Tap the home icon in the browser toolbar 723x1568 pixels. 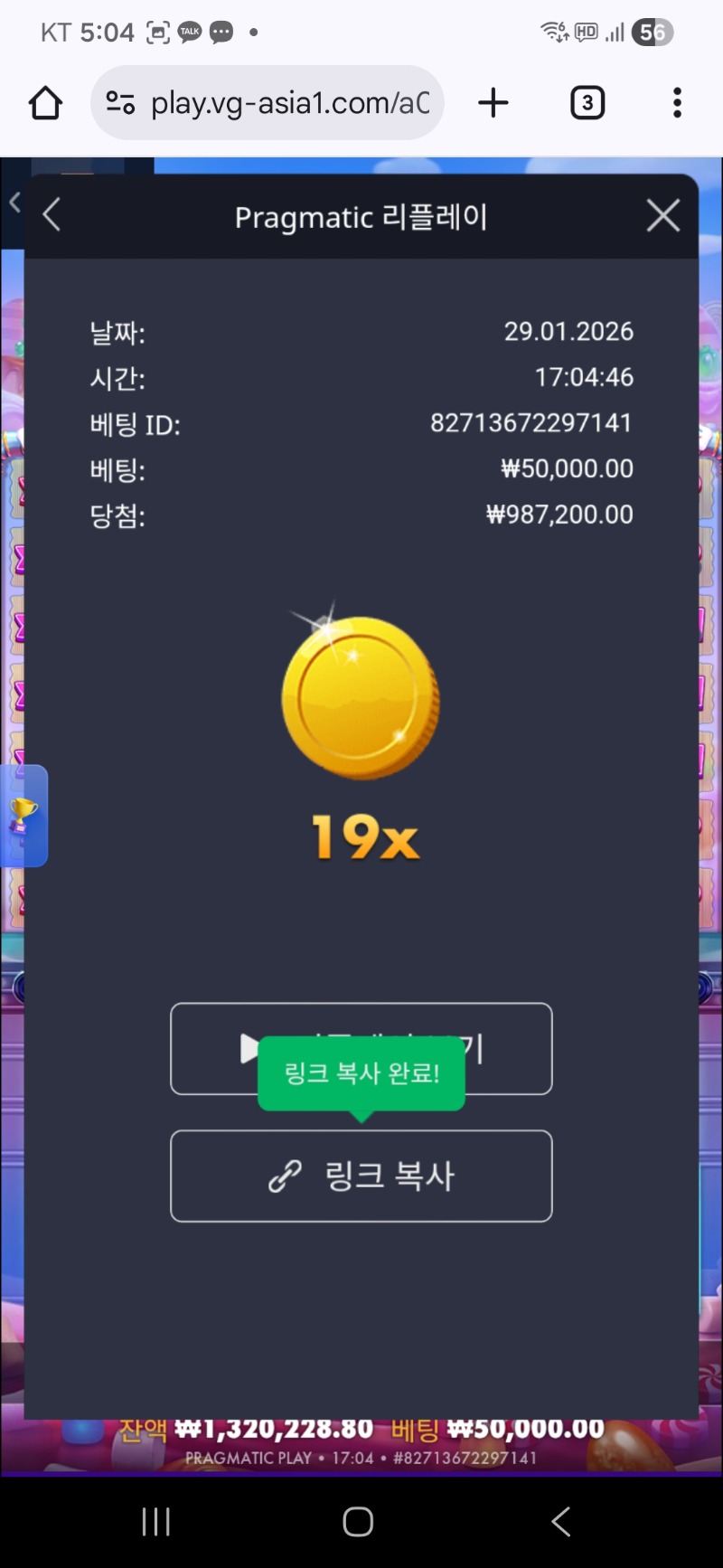pos(45,102)
